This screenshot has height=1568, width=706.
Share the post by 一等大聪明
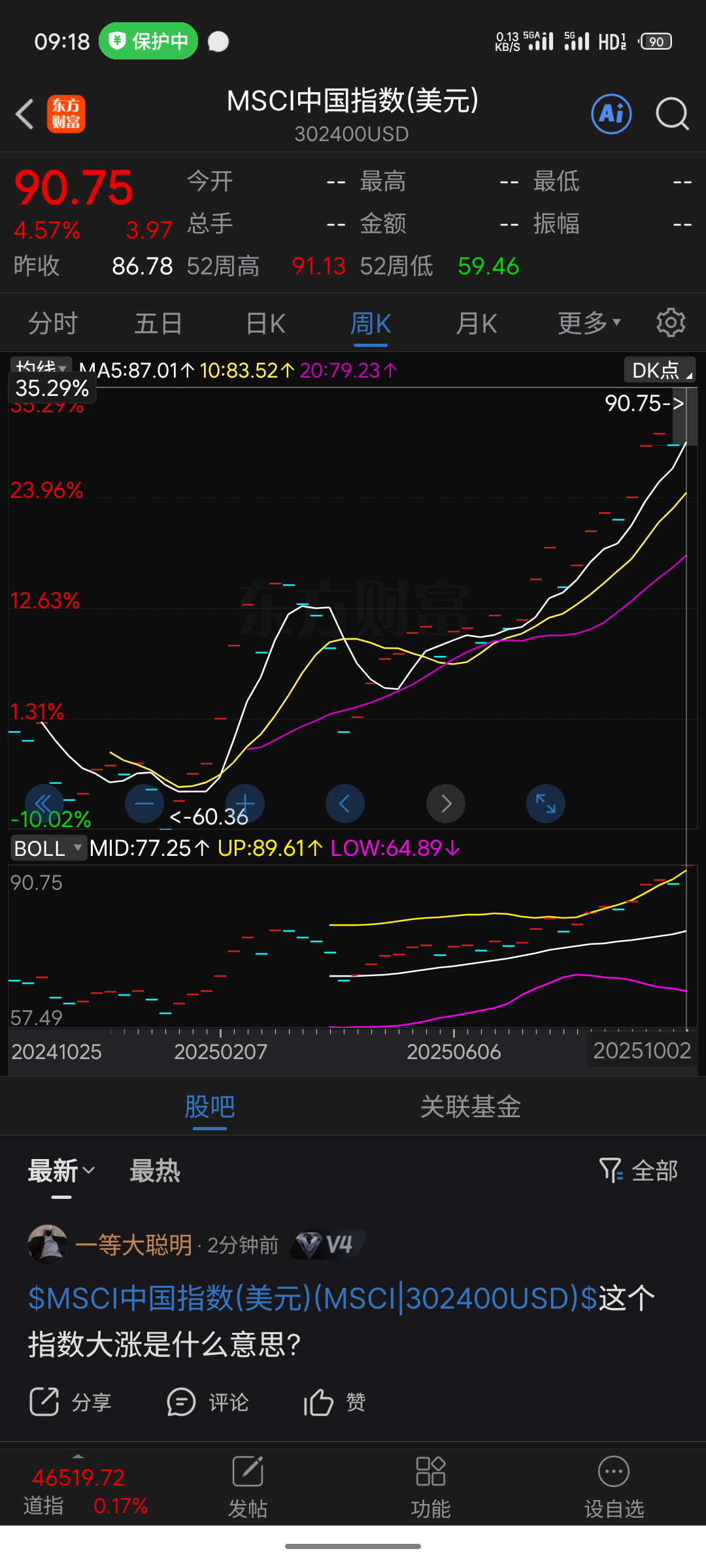point(71,1402)
